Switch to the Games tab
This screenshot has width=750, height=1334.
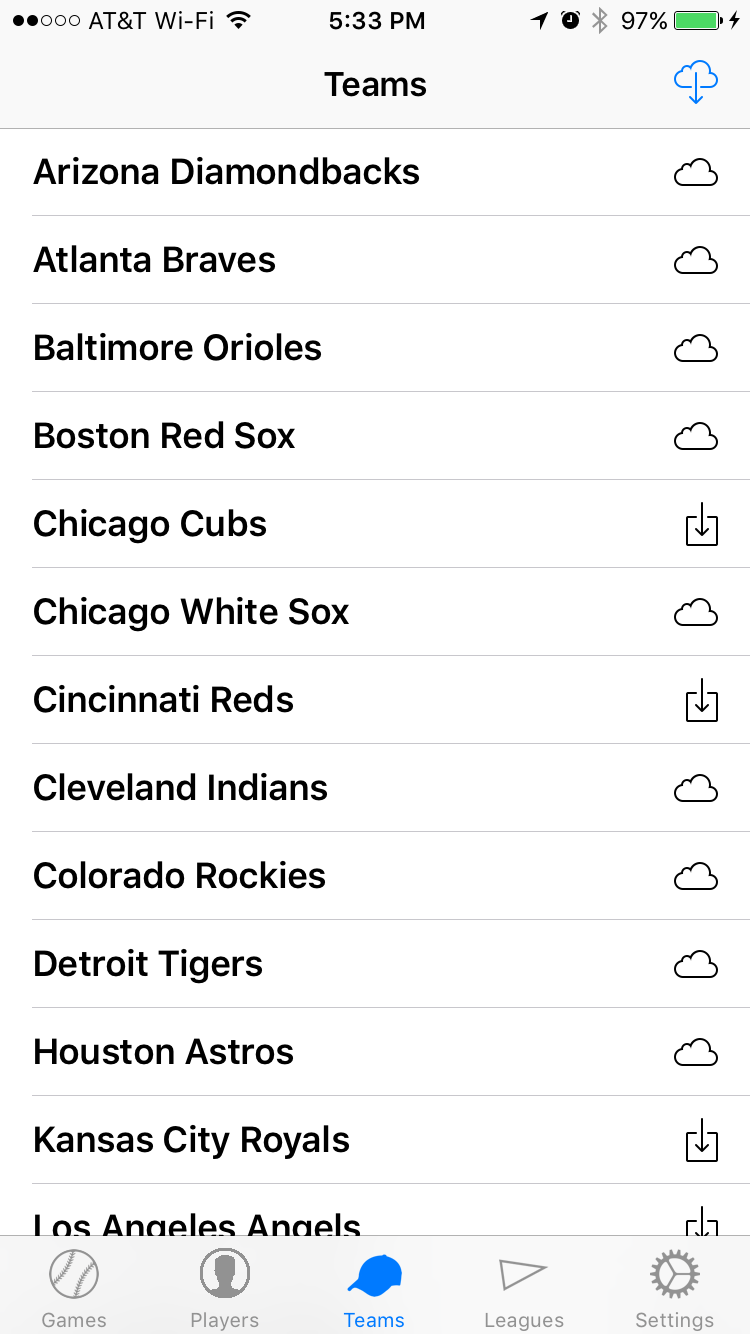pyautogui.click(x=74, y=1288)
